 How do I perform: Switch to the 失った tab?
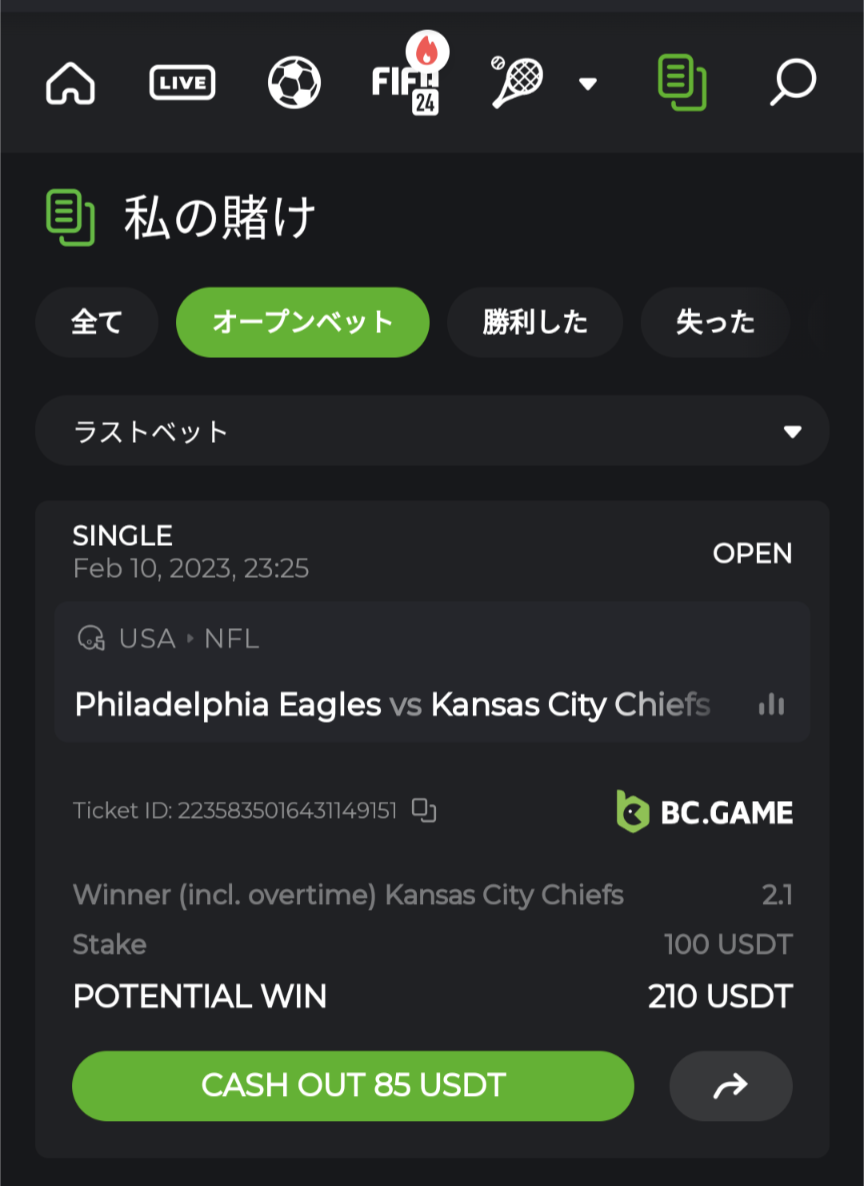tap(715, 322)
